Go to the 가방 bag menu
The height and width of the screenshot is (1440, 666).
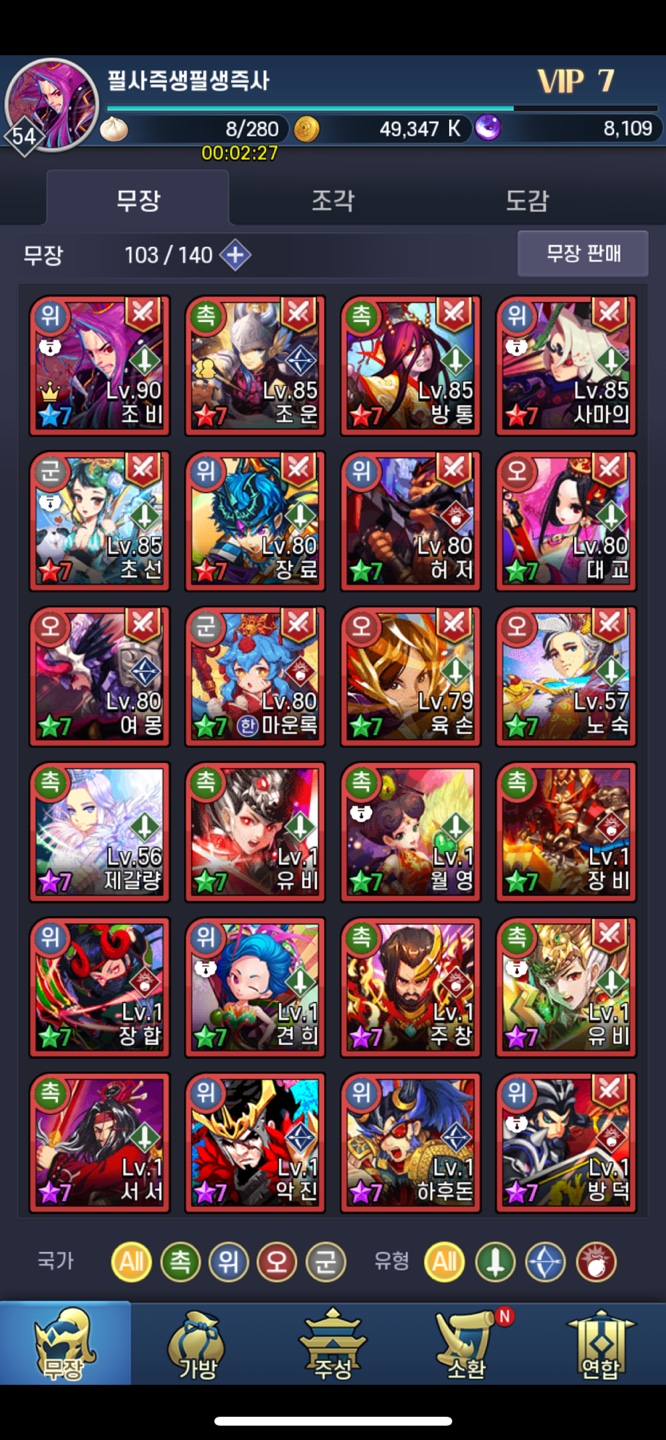(199, 1345)
